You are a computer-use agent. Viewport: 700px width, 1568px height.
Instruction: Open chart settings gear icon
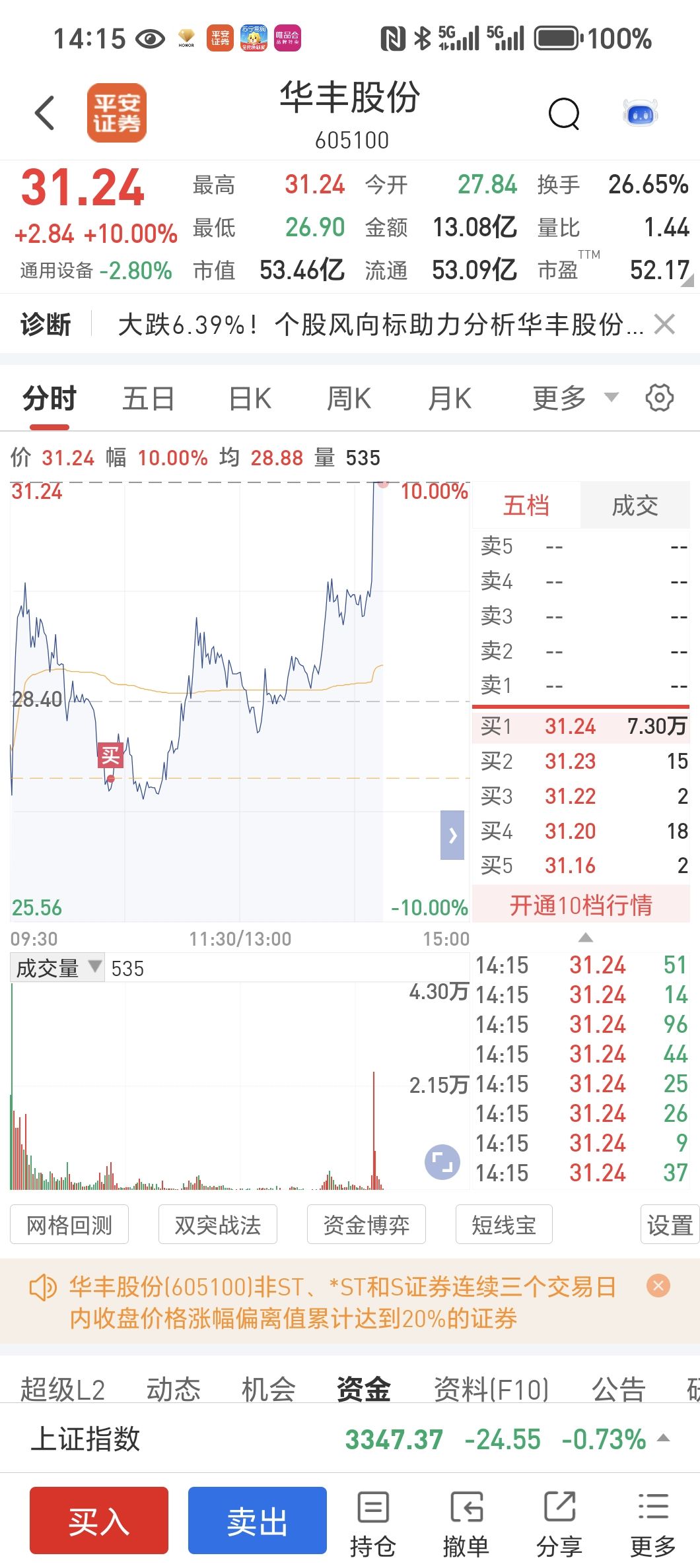[x=659, y=397]
